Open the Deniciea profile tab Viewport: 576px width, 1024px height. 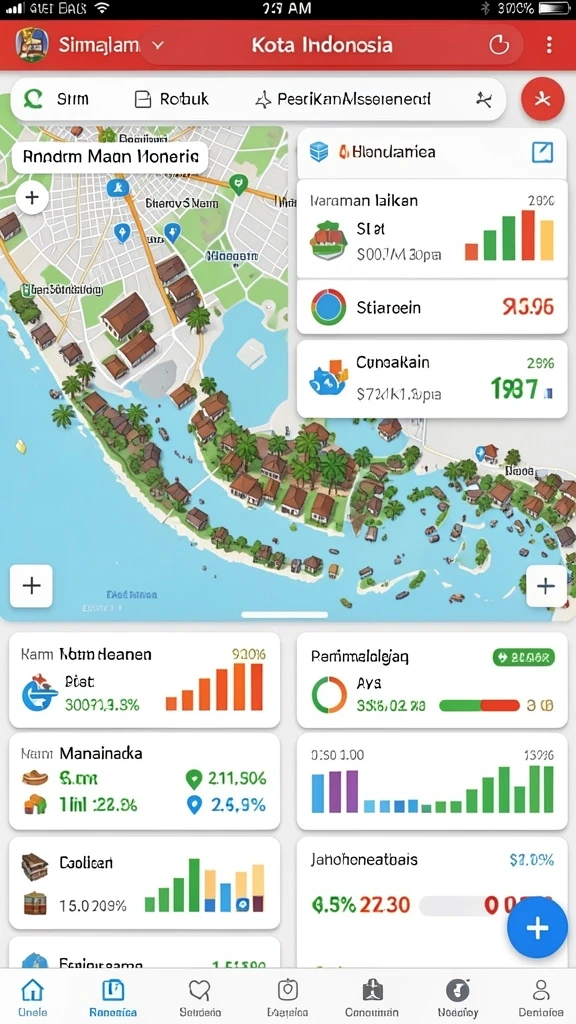click(540, 997)
